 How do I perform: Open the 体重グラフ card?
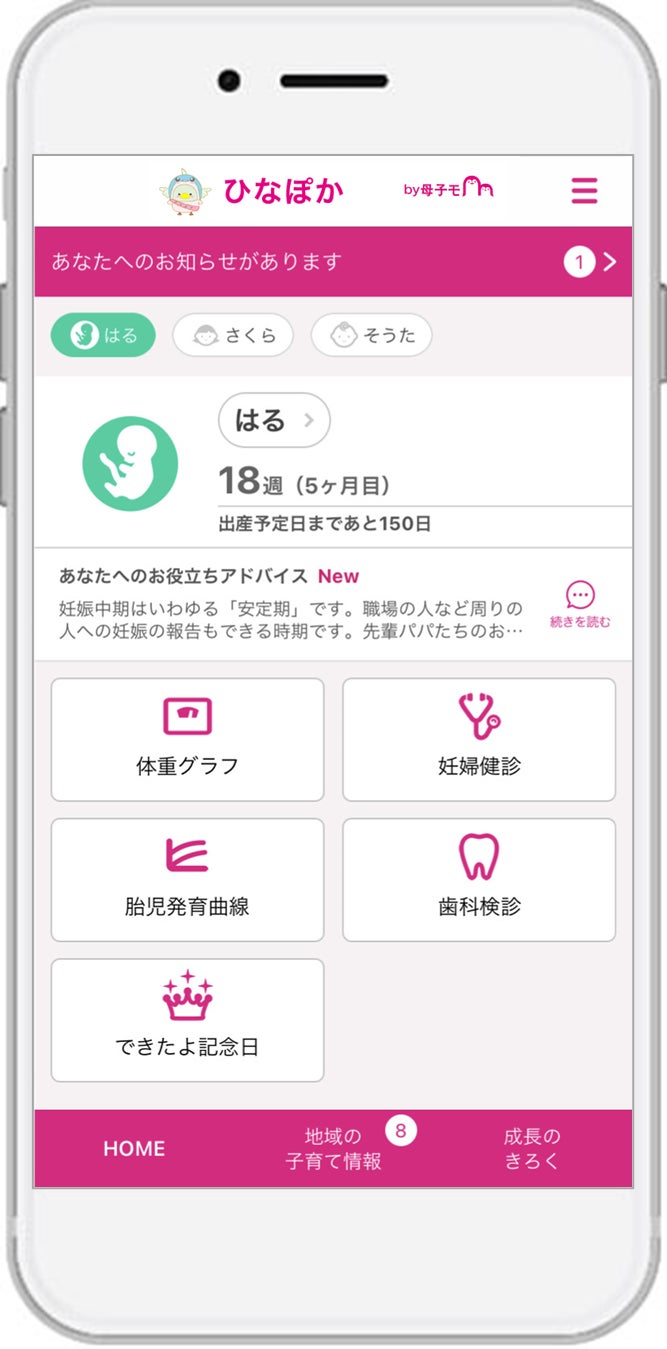pos(187,740)
